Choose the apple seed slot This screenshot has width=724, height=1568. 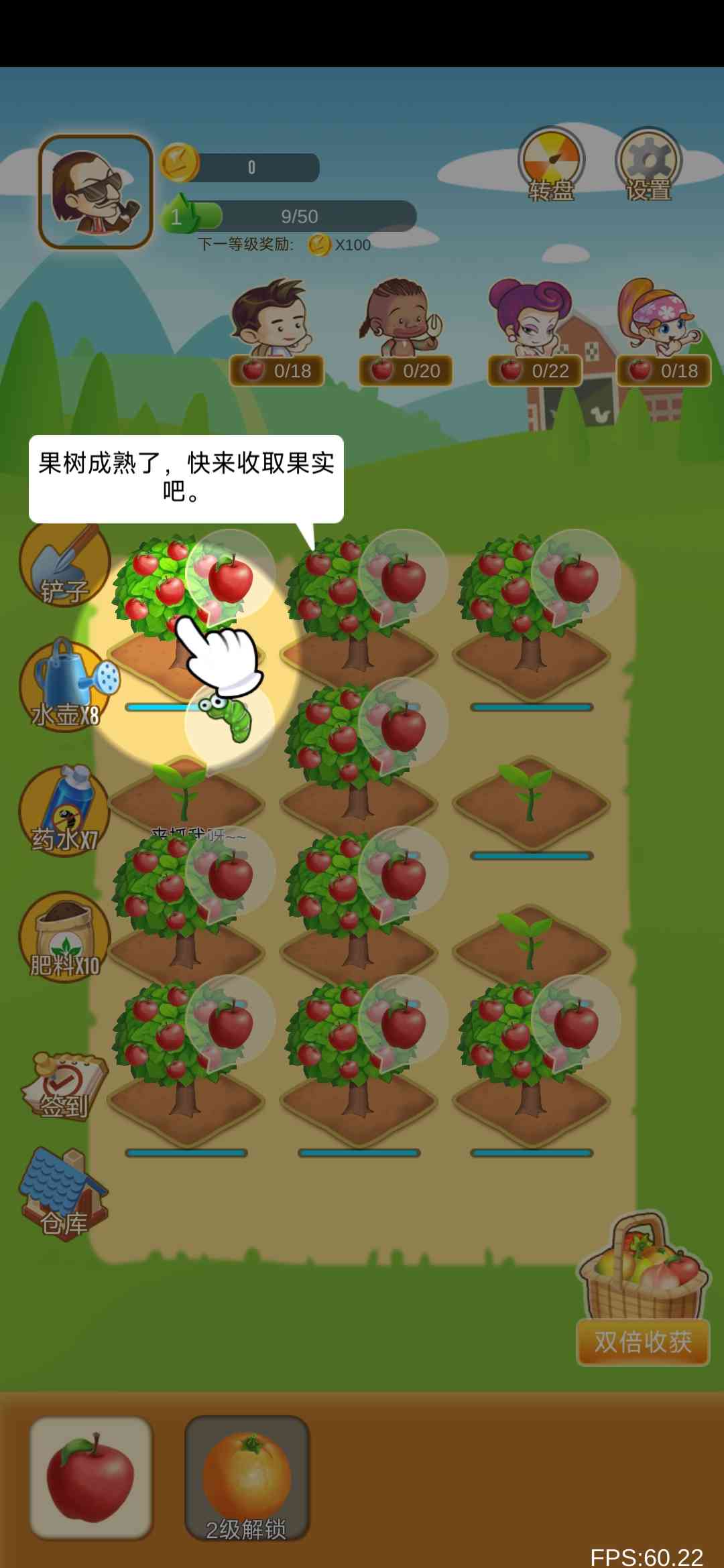pyautogui.click(x=90, y=1478)
